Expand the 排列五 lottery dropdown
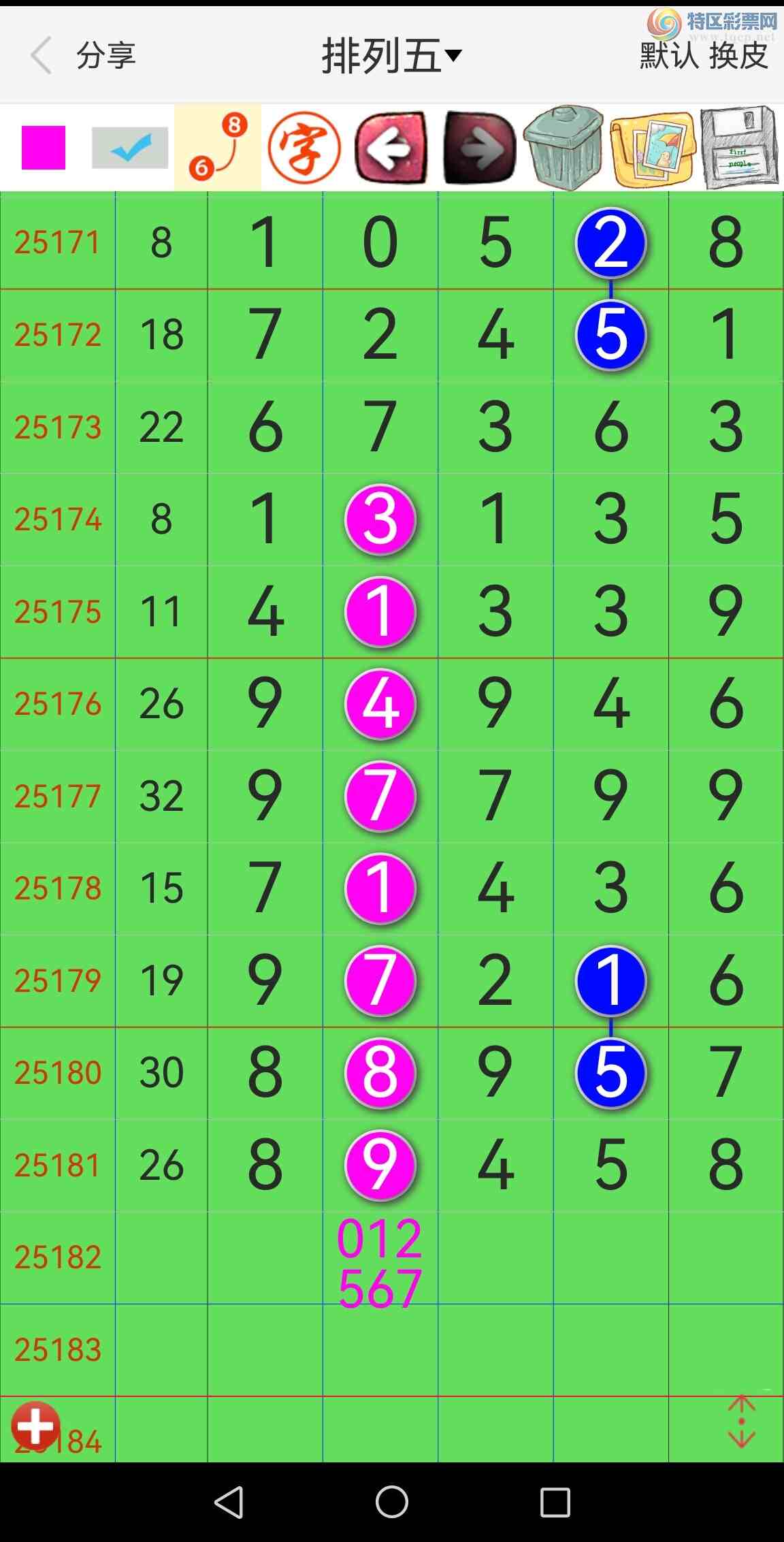Viewport: 784px width, 1542px height. click(391, 55)
